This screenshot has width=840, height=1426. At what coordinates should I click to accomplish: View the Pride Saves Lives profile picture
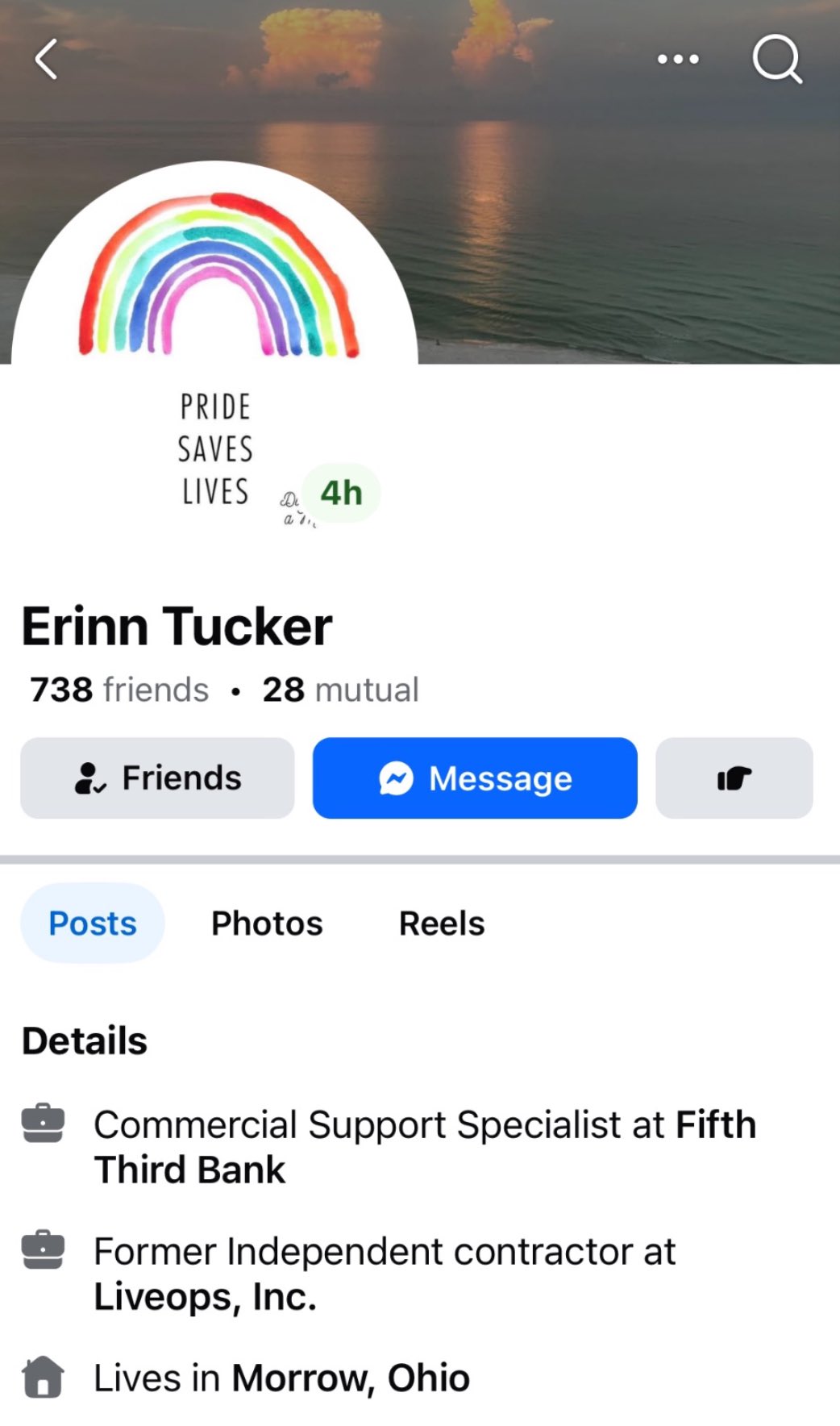pos(214,363)
